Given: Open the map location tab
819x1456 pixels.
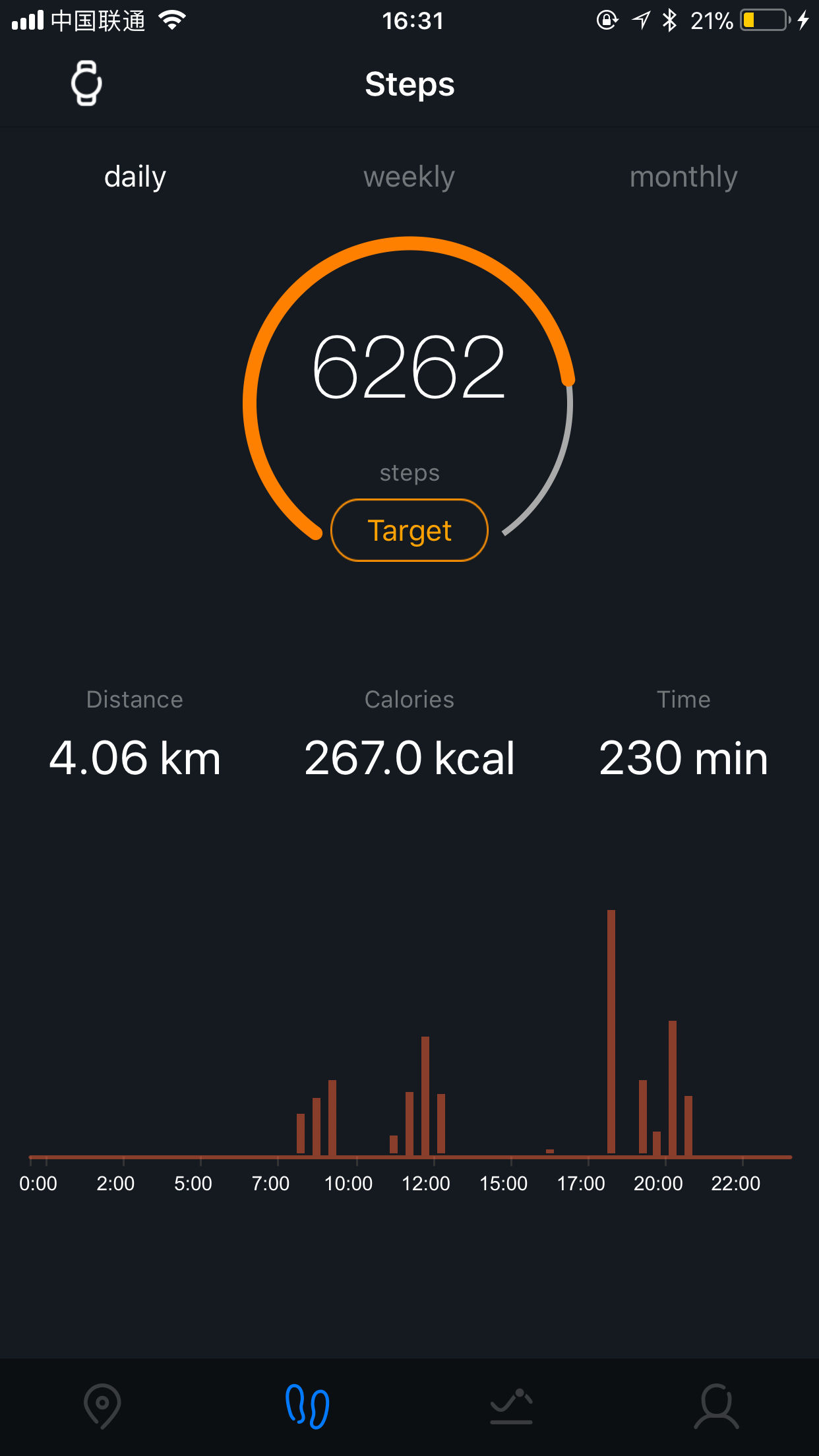Looking at the screenshot, I should coord(102,1406).
